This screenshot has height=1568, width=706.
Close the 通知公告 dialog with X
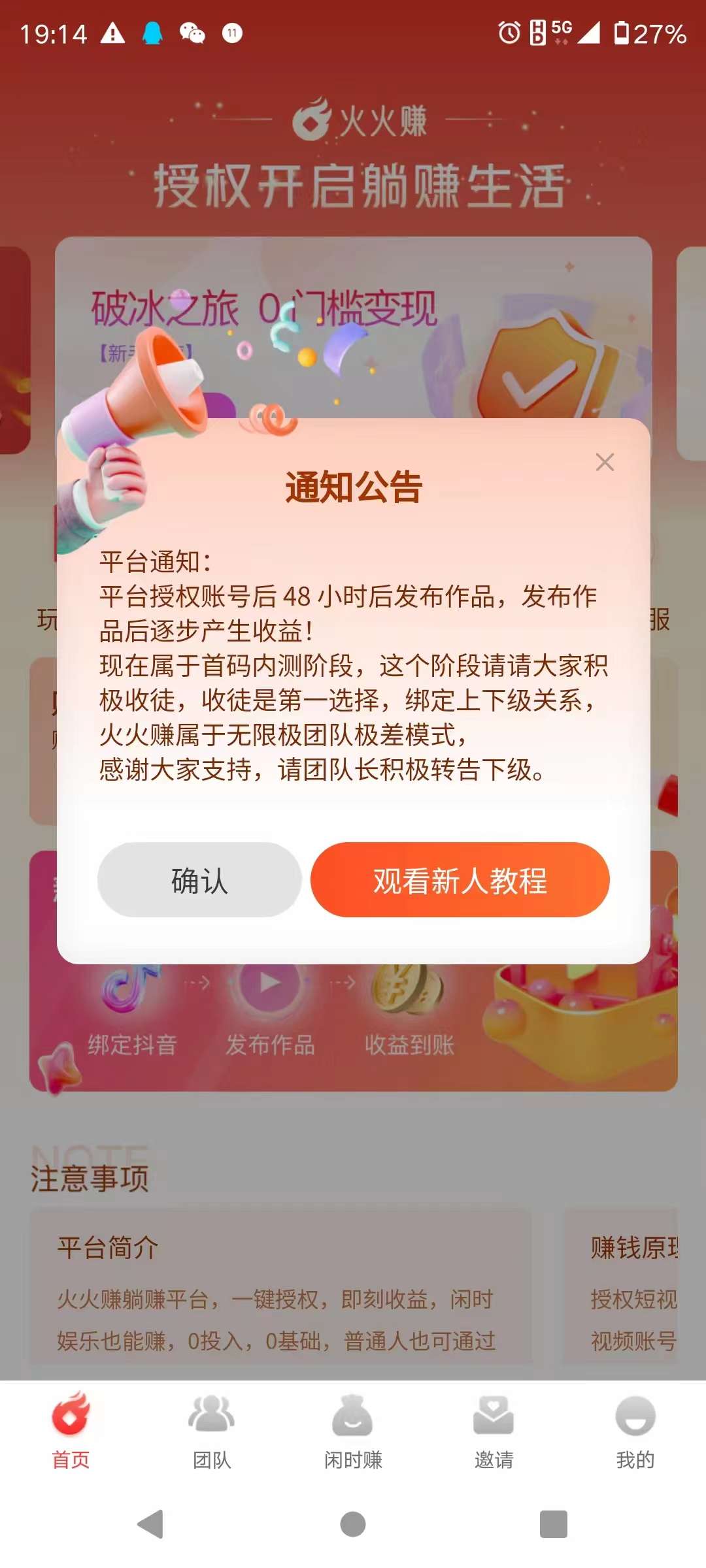click(605, 462)
